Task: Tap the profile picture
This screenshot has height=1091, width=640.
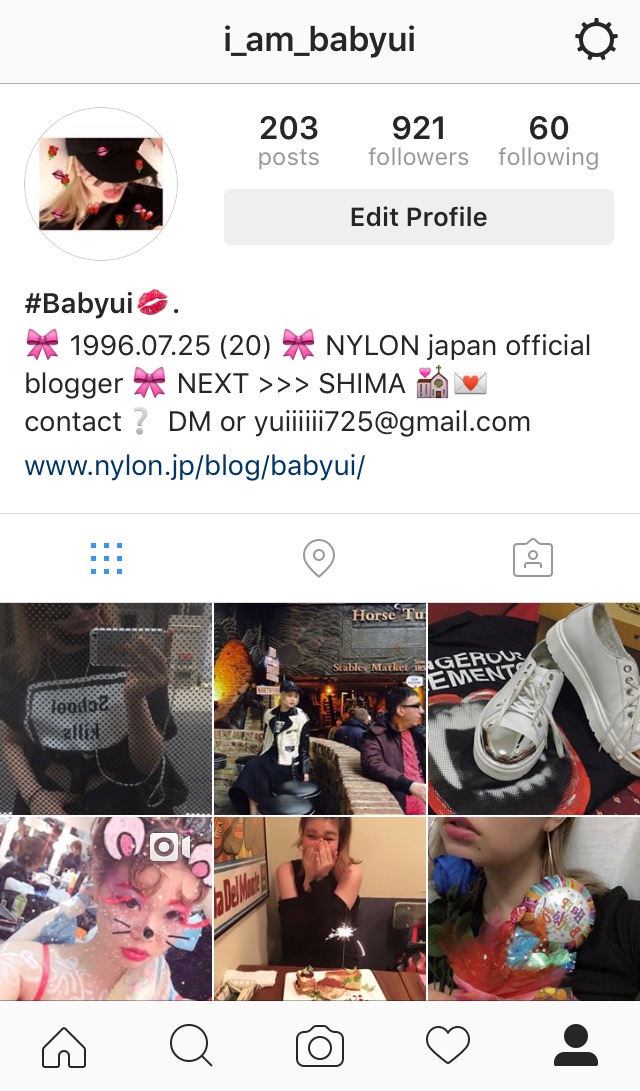Action: pyautogui.click(x=108, y=183)
